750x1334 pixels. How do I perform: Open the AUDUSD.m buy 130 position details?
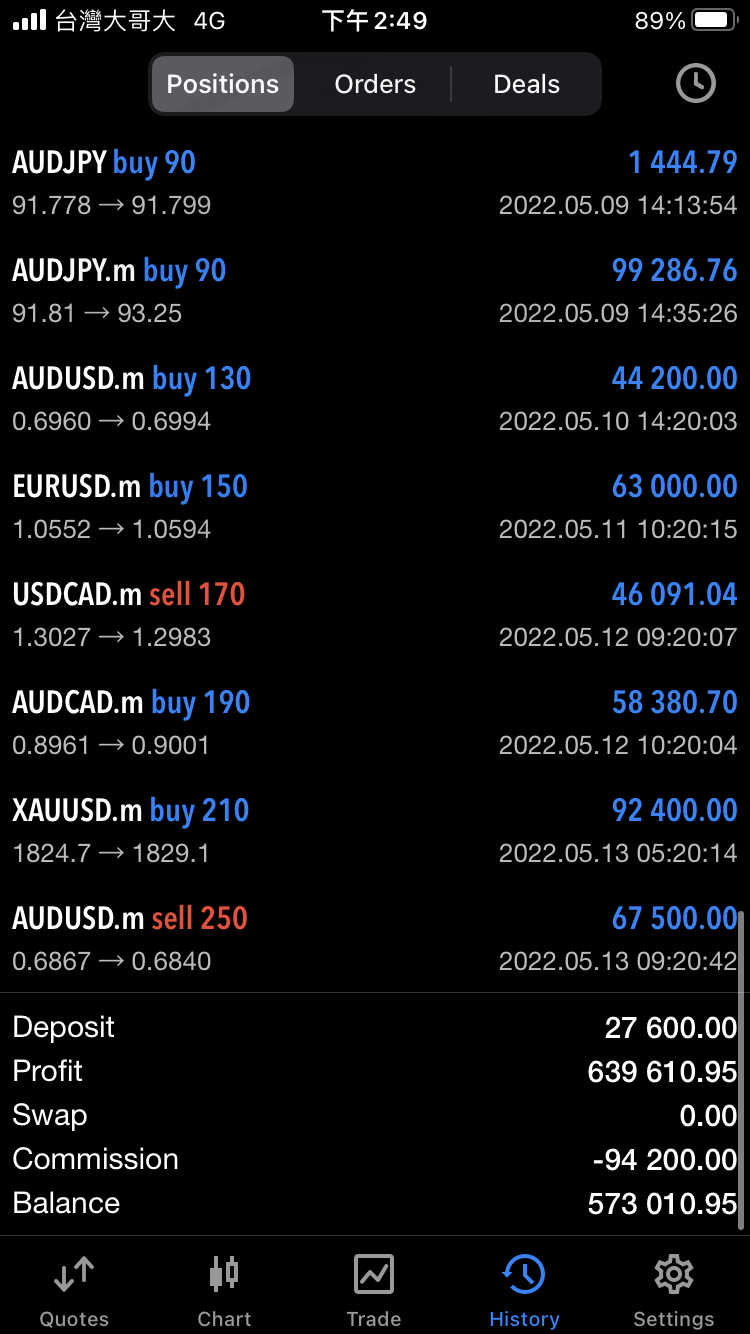click(x=375, y=399)
